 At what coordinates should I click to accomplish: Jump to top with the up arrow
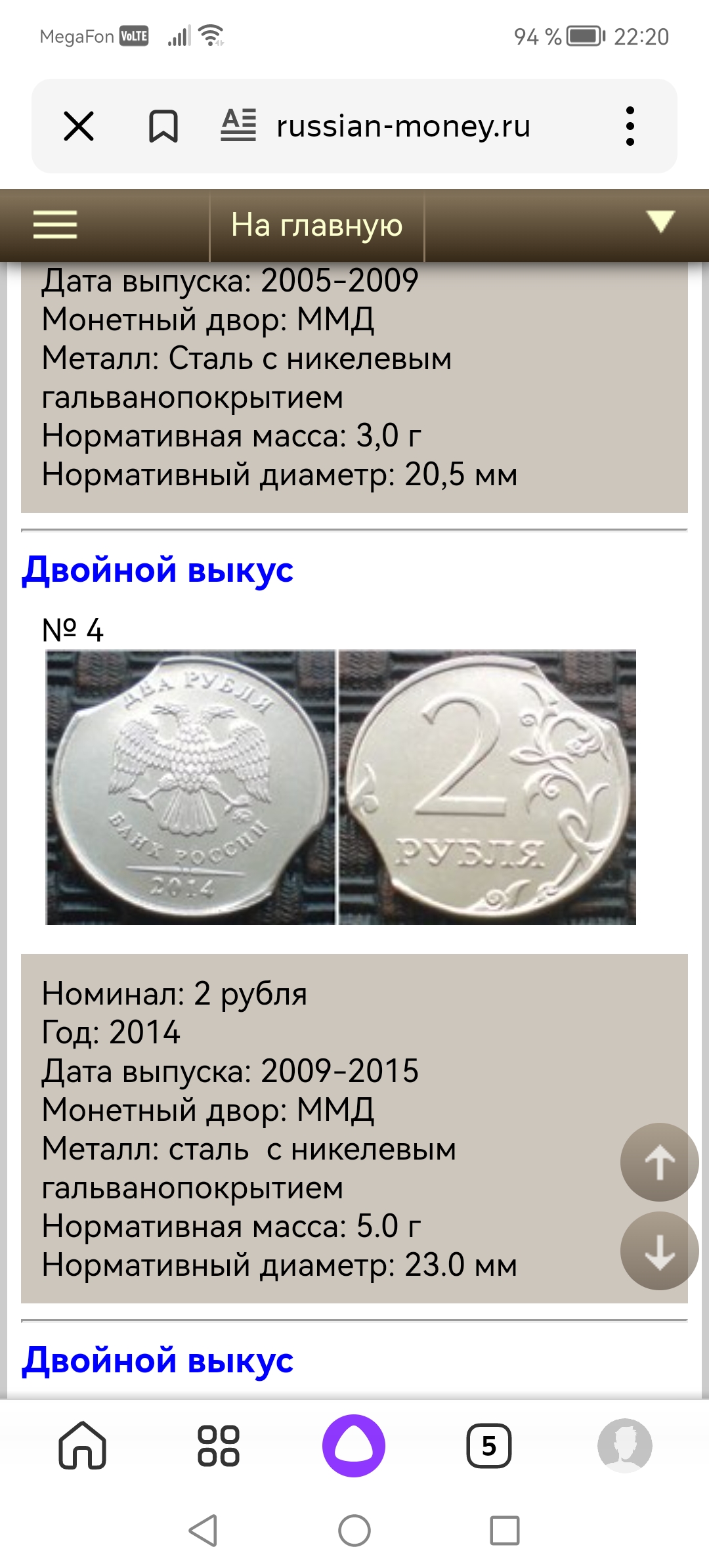pos(659,1162)
